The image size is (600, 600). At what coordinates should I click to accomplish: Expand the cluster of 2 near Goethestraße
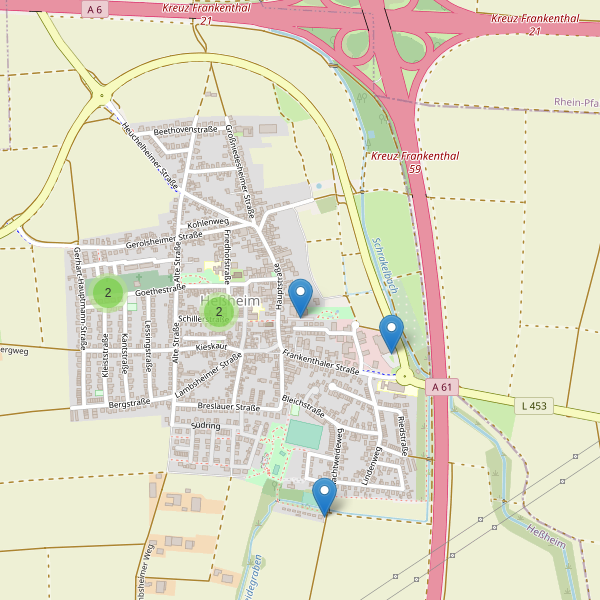pyautogui.click(x=107, y=292)
